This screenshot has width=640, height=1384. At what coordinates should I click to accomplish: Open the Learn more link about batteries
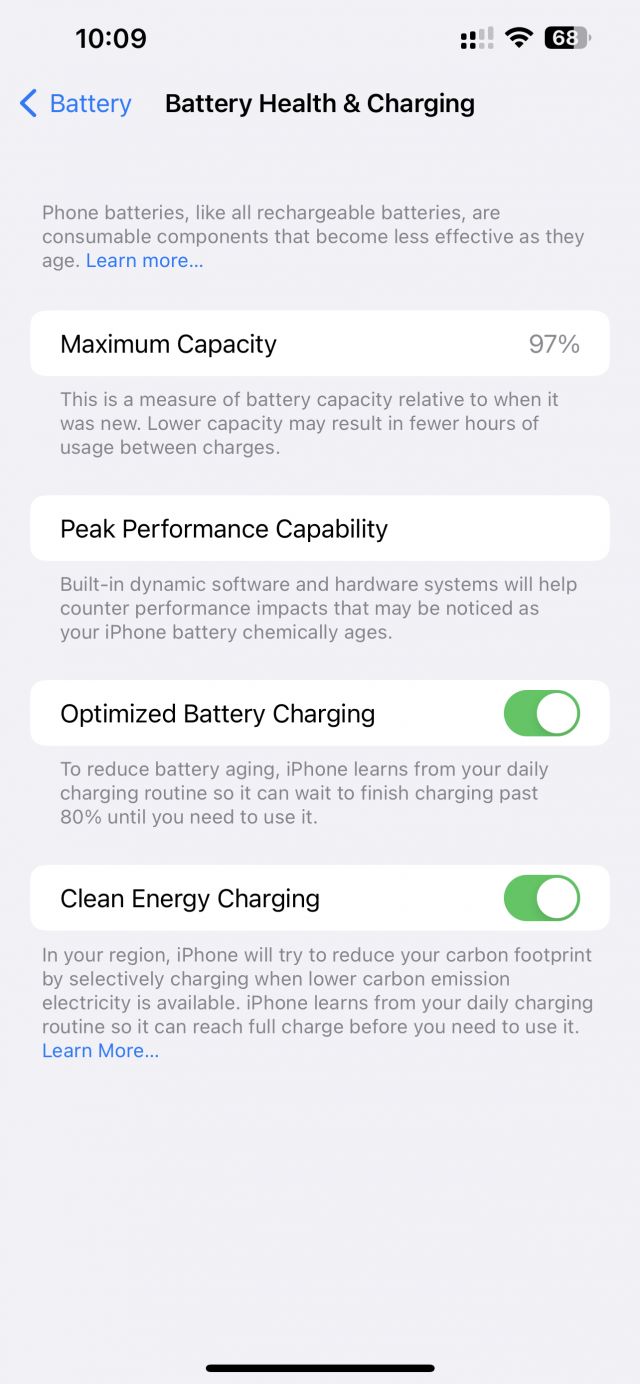pos(144,261)
